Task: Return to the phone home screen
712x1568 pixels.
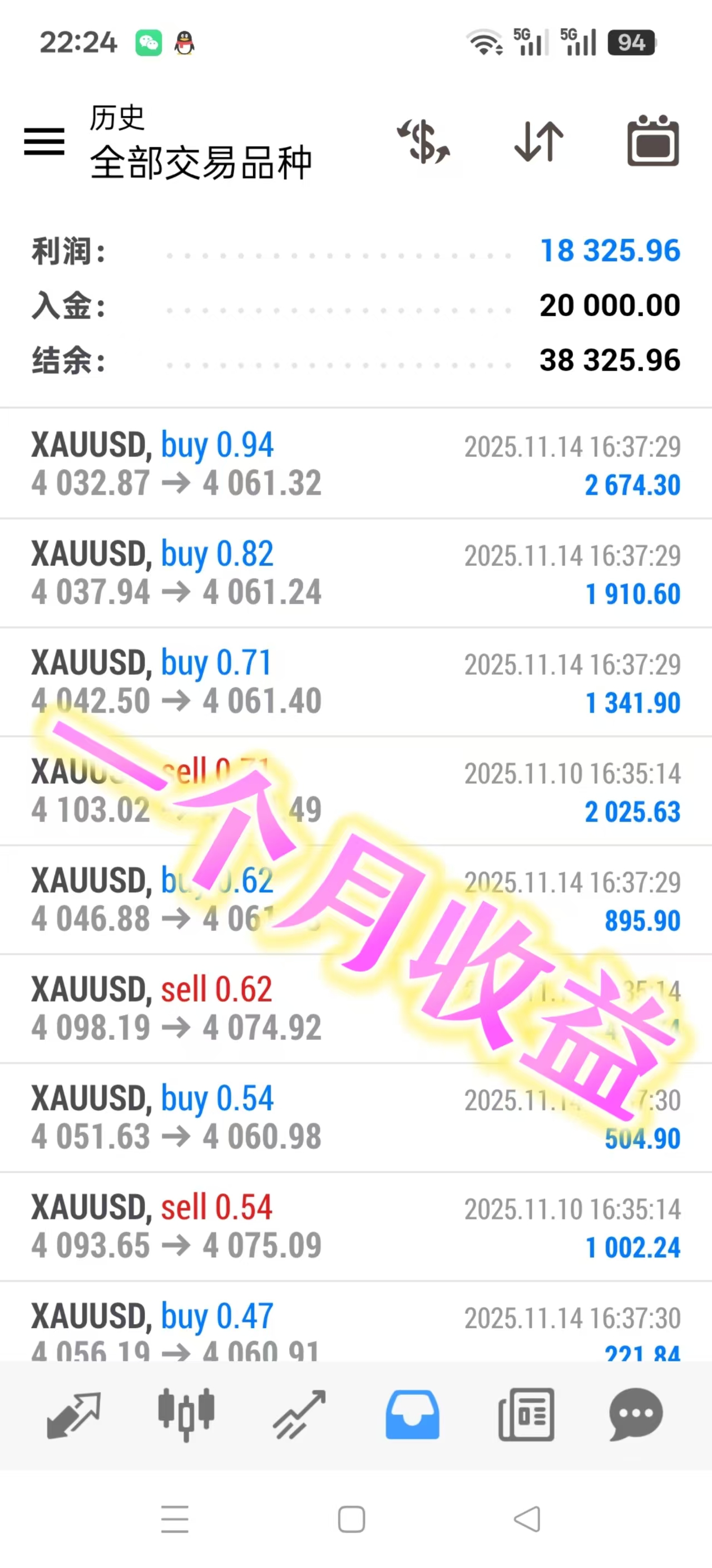Action: click(x=351, y=1520)
